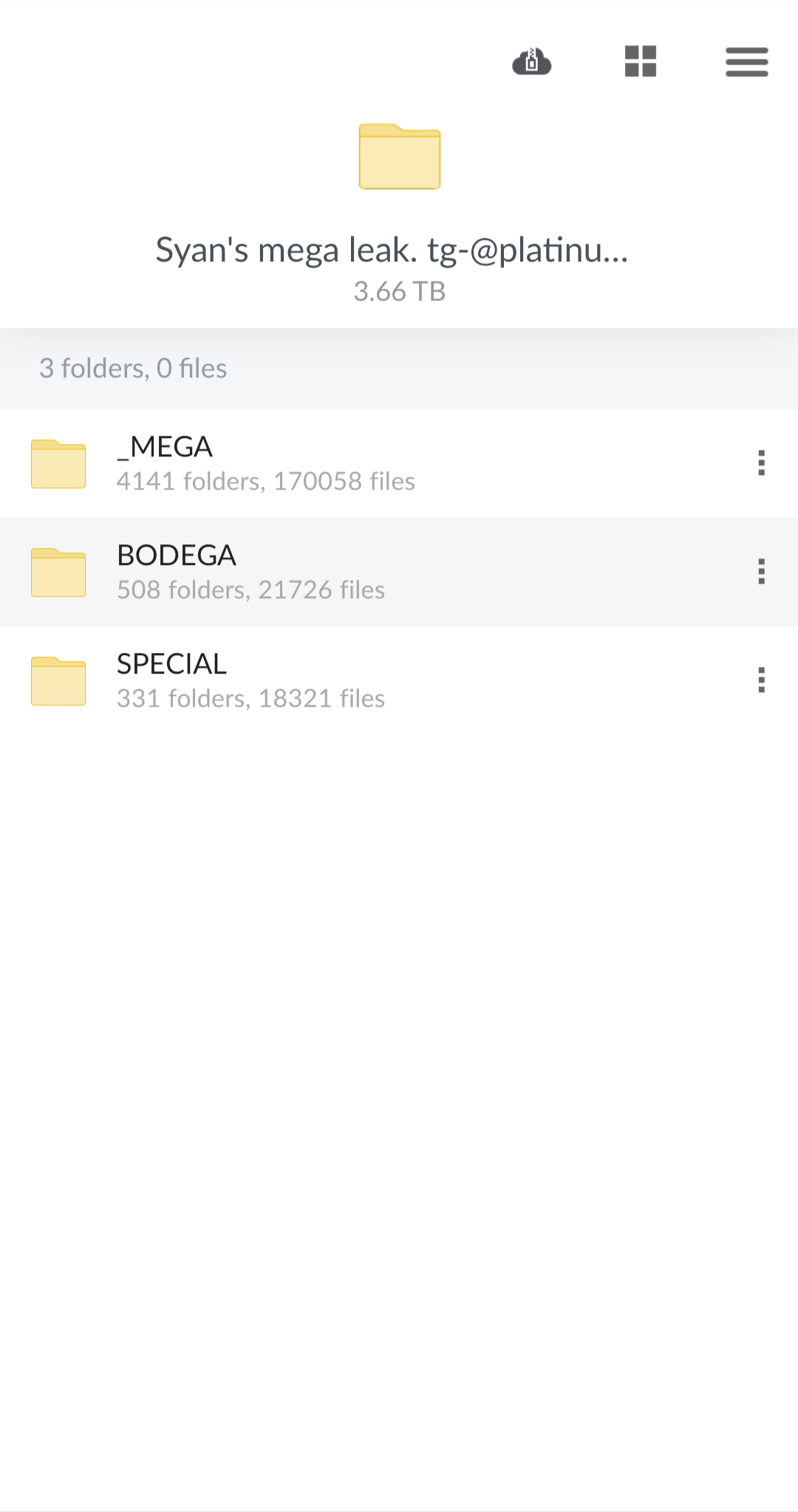
Task: Open the three-dot menu for BODEGA
Action: pyautogui.click(x=762, y=571)
